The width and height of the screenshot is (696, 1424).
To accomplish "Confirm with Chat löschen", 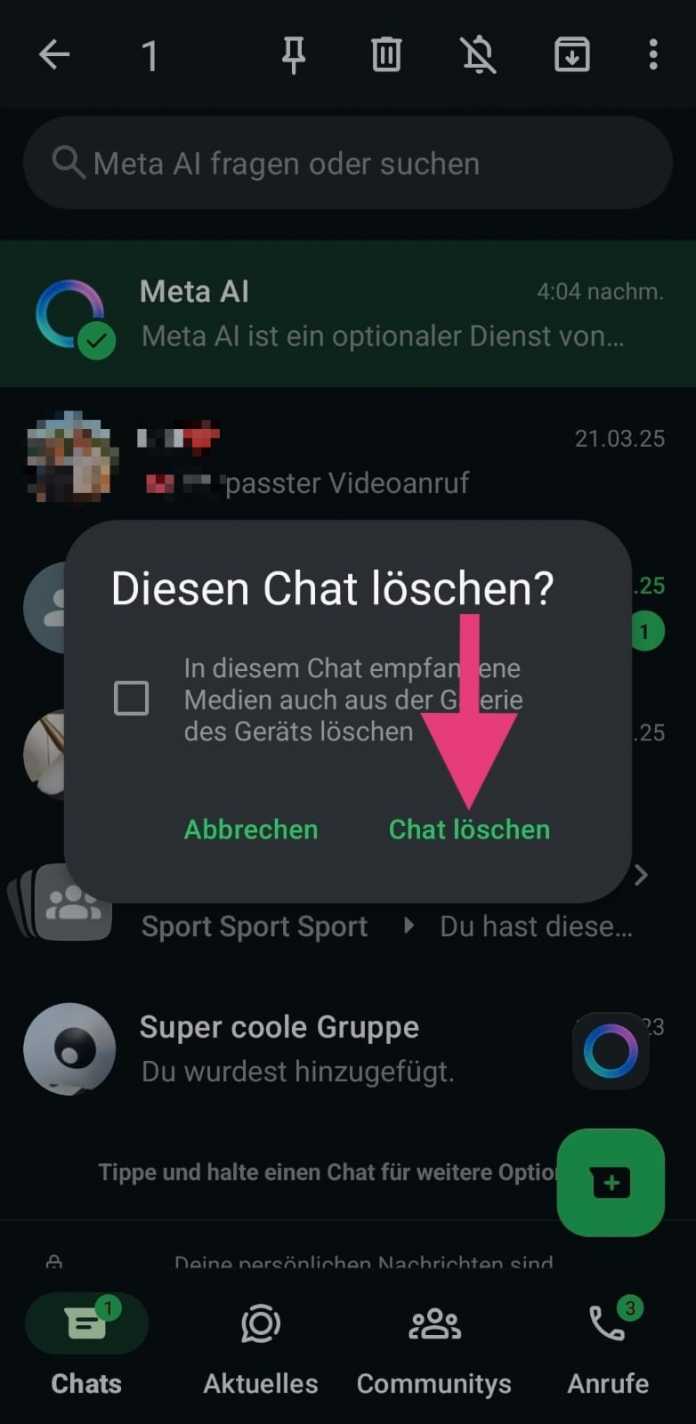I will pos(469,829).
